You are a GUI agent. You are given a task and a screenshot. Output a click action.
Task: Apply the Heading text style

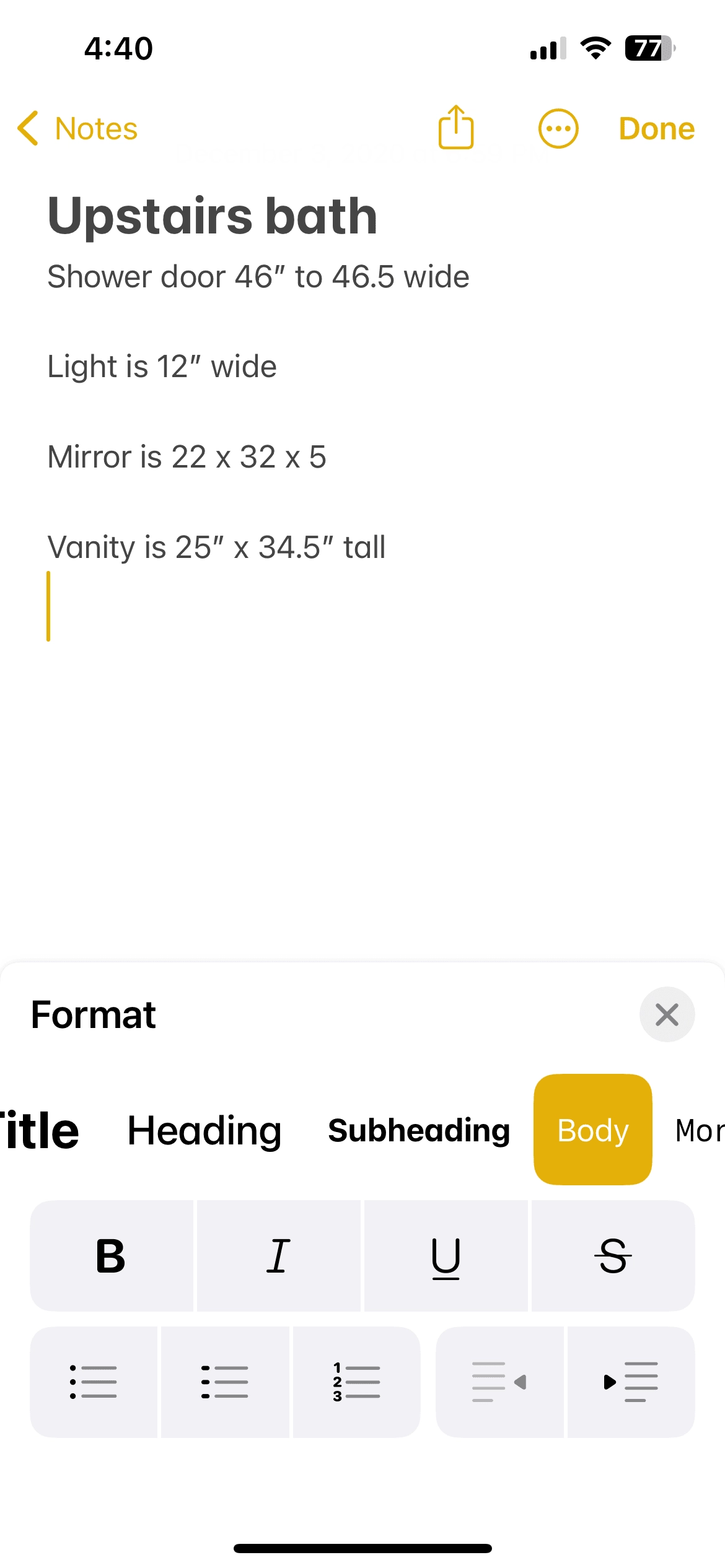click(x=204, y=1130)
